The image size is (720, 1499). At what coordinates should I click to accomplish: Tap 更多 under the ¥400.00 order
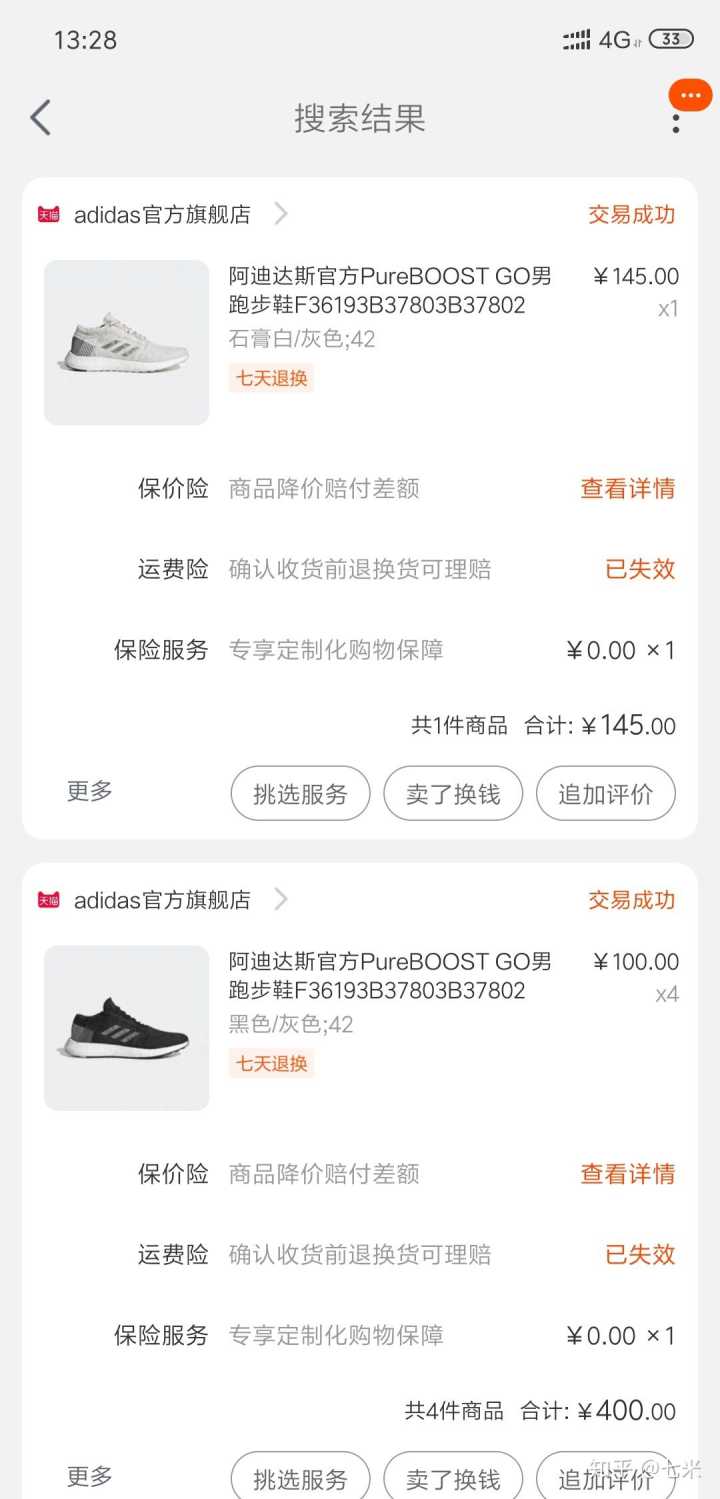point(90,1476)
